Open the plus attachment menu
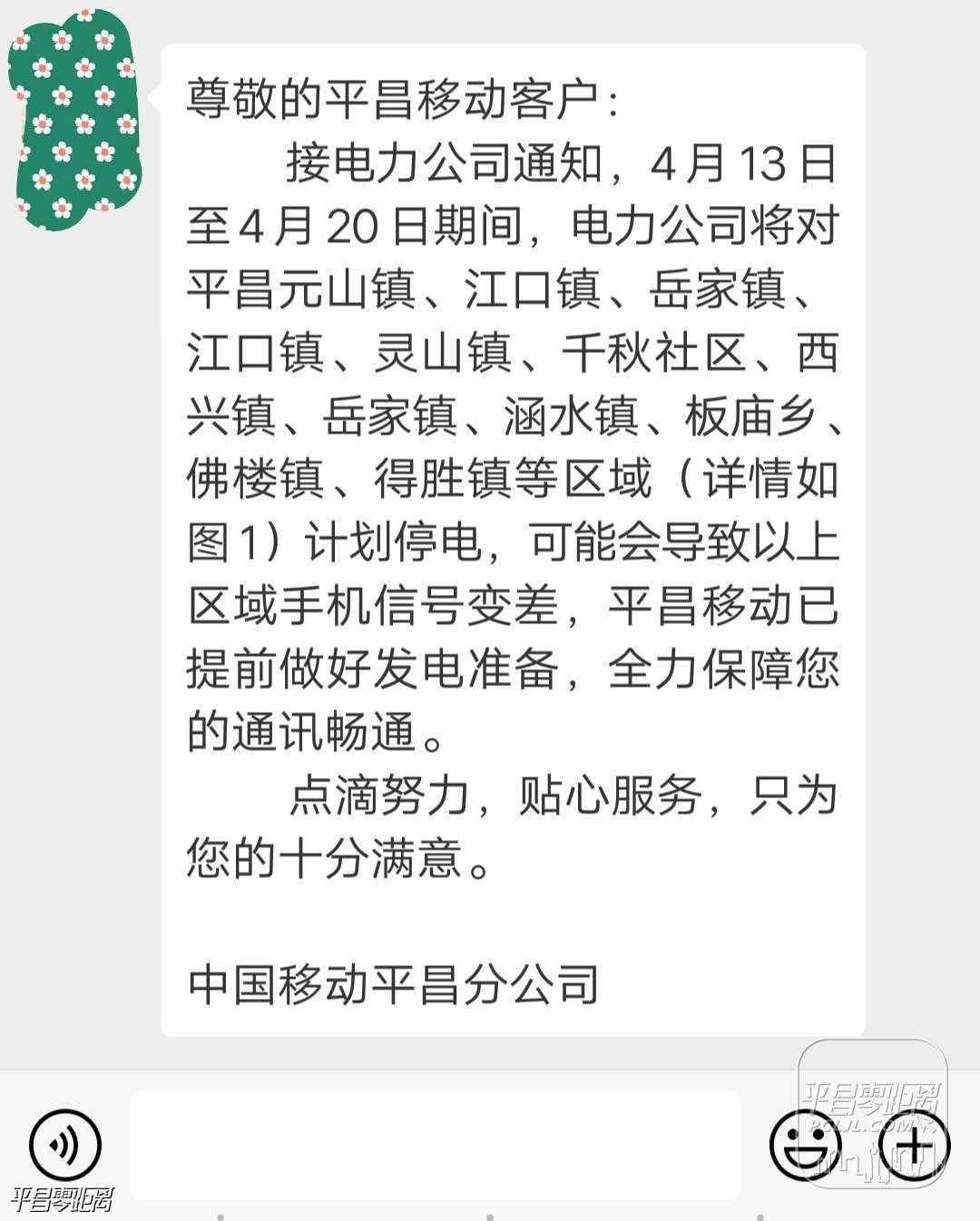The width and height of the screenshot is (980, 1221). coord(915,1144)
